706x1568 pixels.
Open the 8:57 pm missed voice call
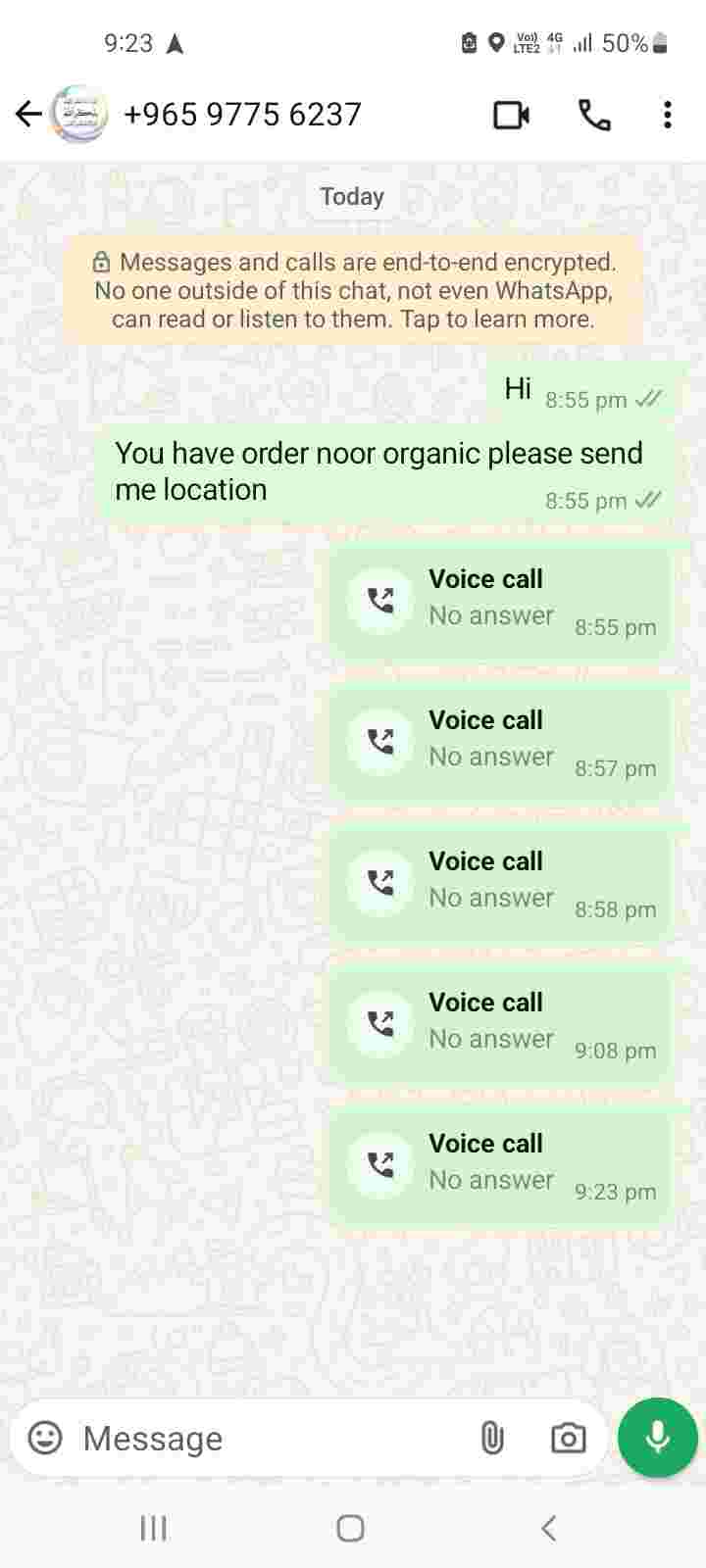pos(500,740)
